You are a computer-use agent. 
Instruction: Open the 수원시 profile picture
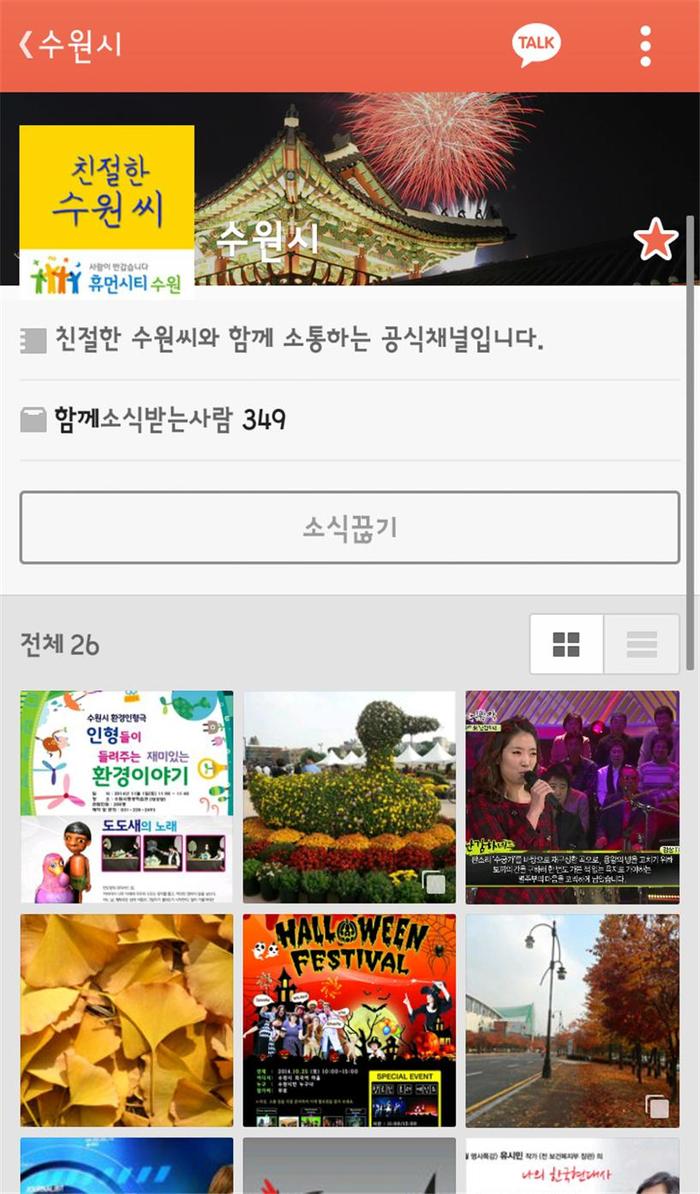coord(107,211)
